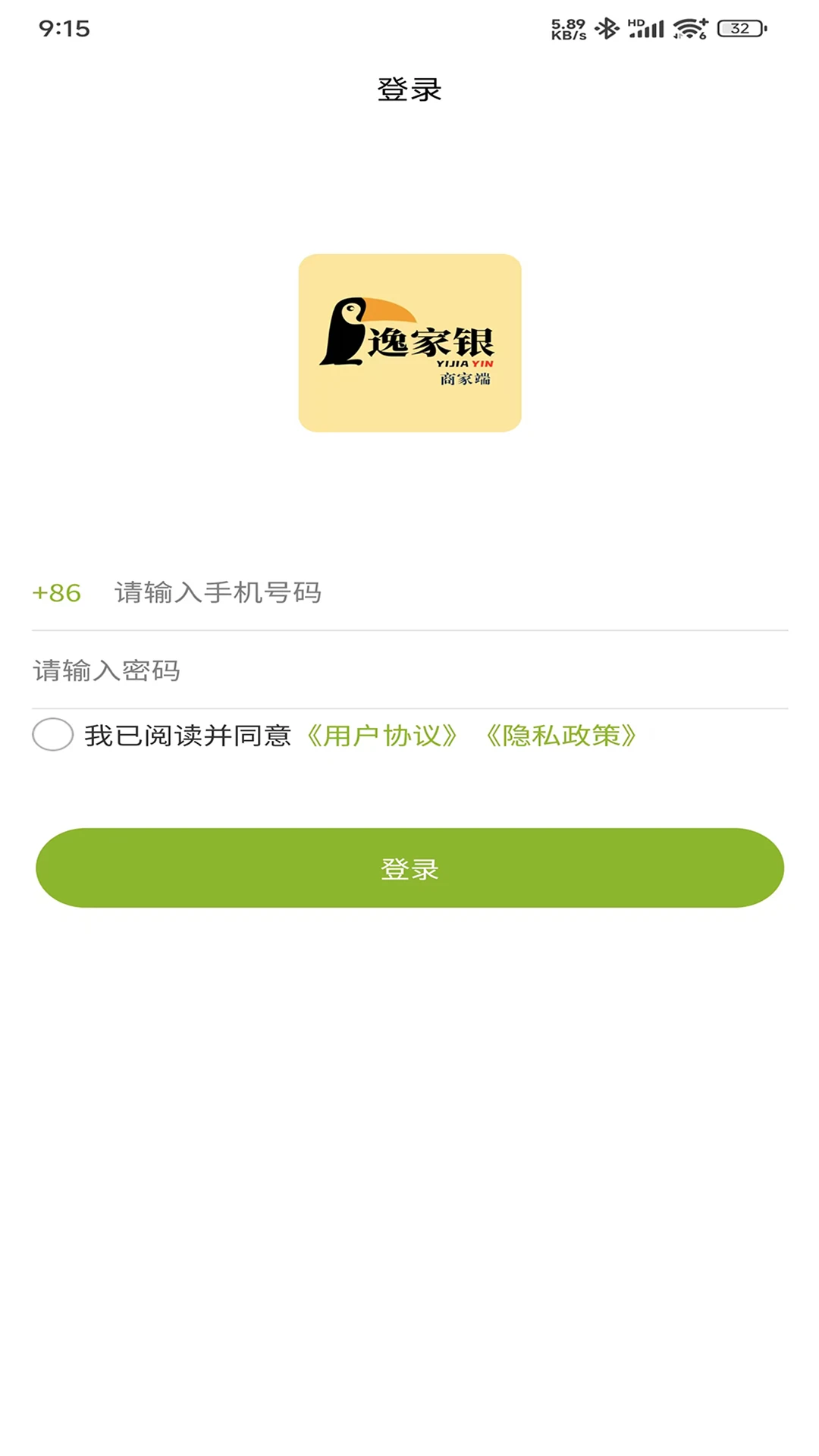Tap the 逸家银 app logo

pyautogui.click(x=409, y=342)
